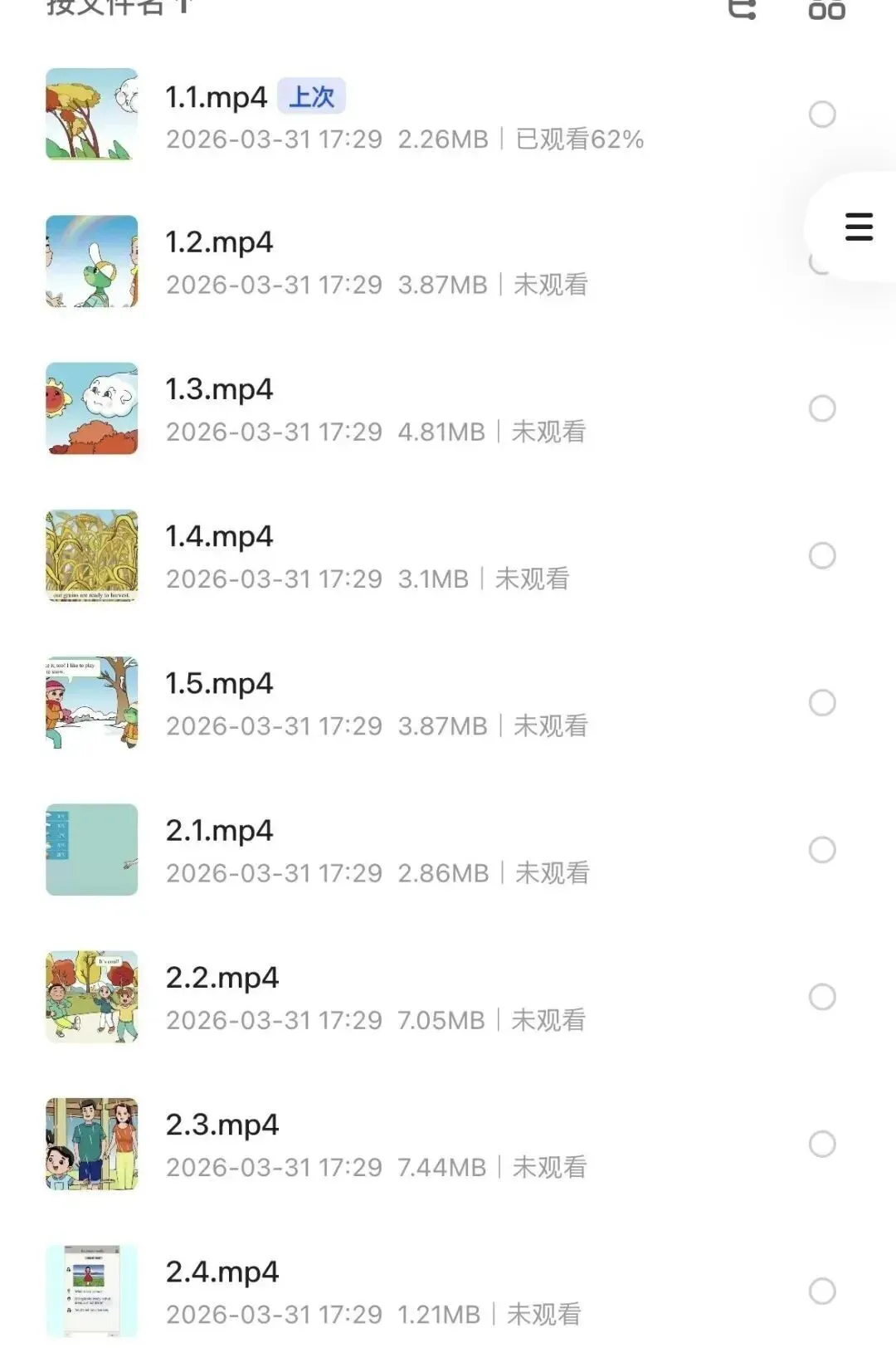Select the circle next to 2.4.mp4

[x=821, y=1291]
